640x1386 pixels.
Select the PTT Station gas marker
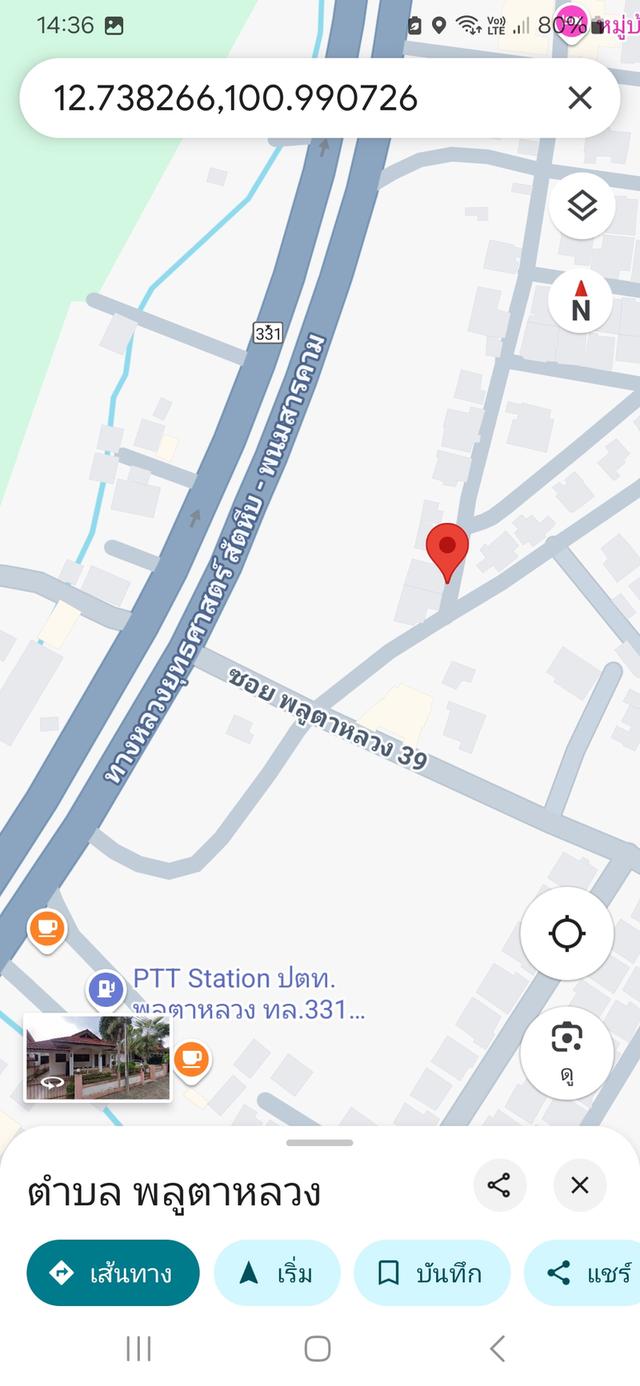pos(105,989)
